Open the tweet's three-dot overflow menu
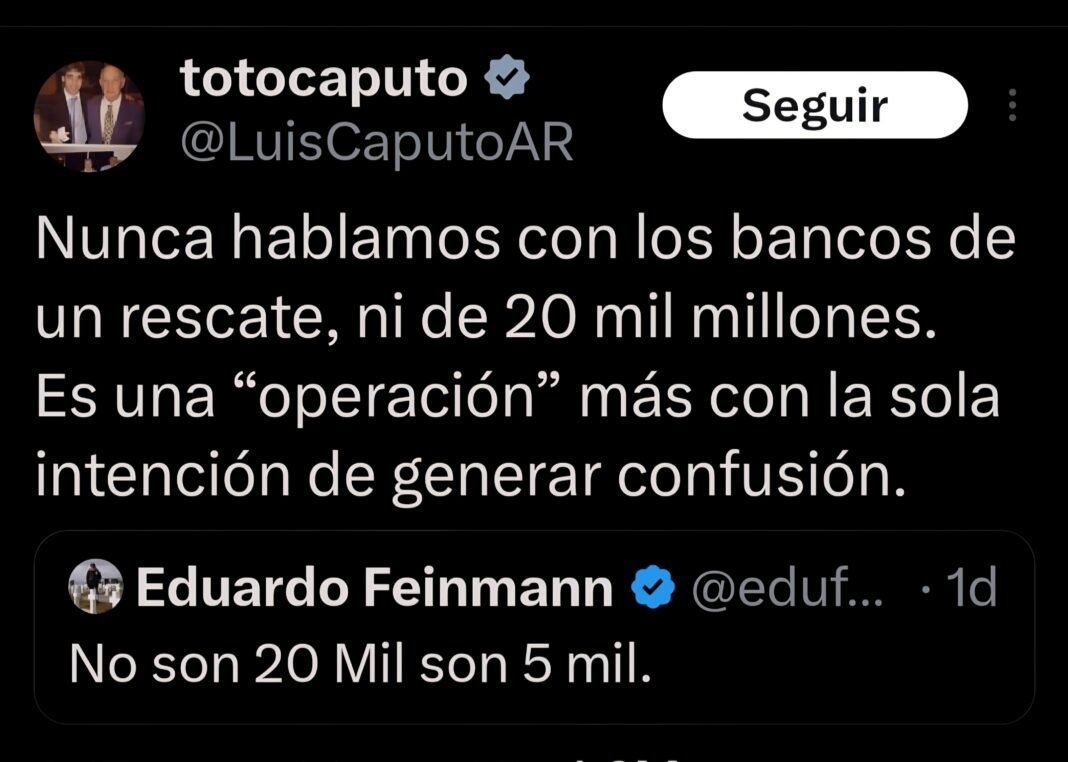1068x762 pixels. tap(1012, 105)
